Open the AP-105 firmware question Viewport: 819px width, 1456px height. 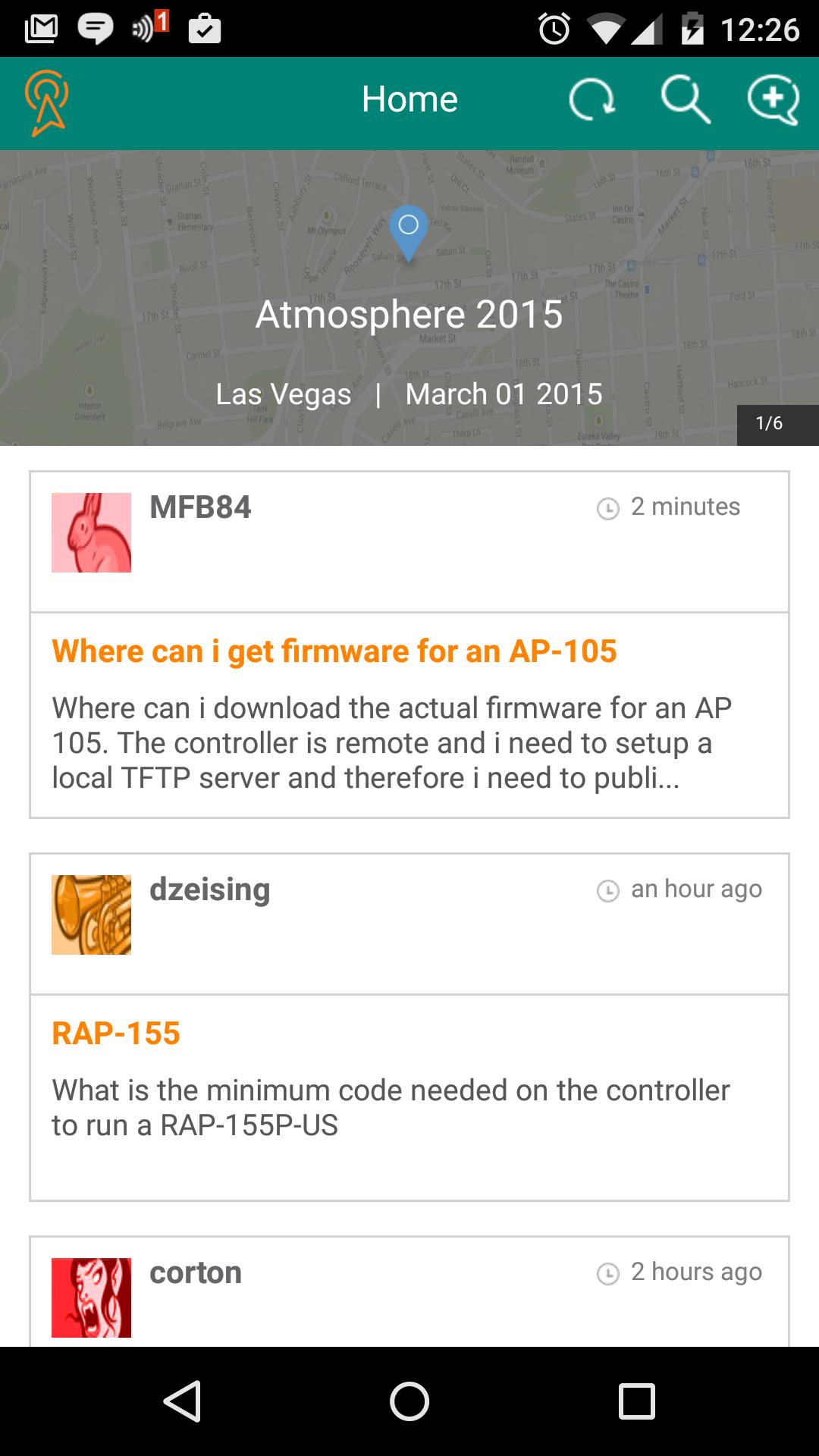[334, 651]
